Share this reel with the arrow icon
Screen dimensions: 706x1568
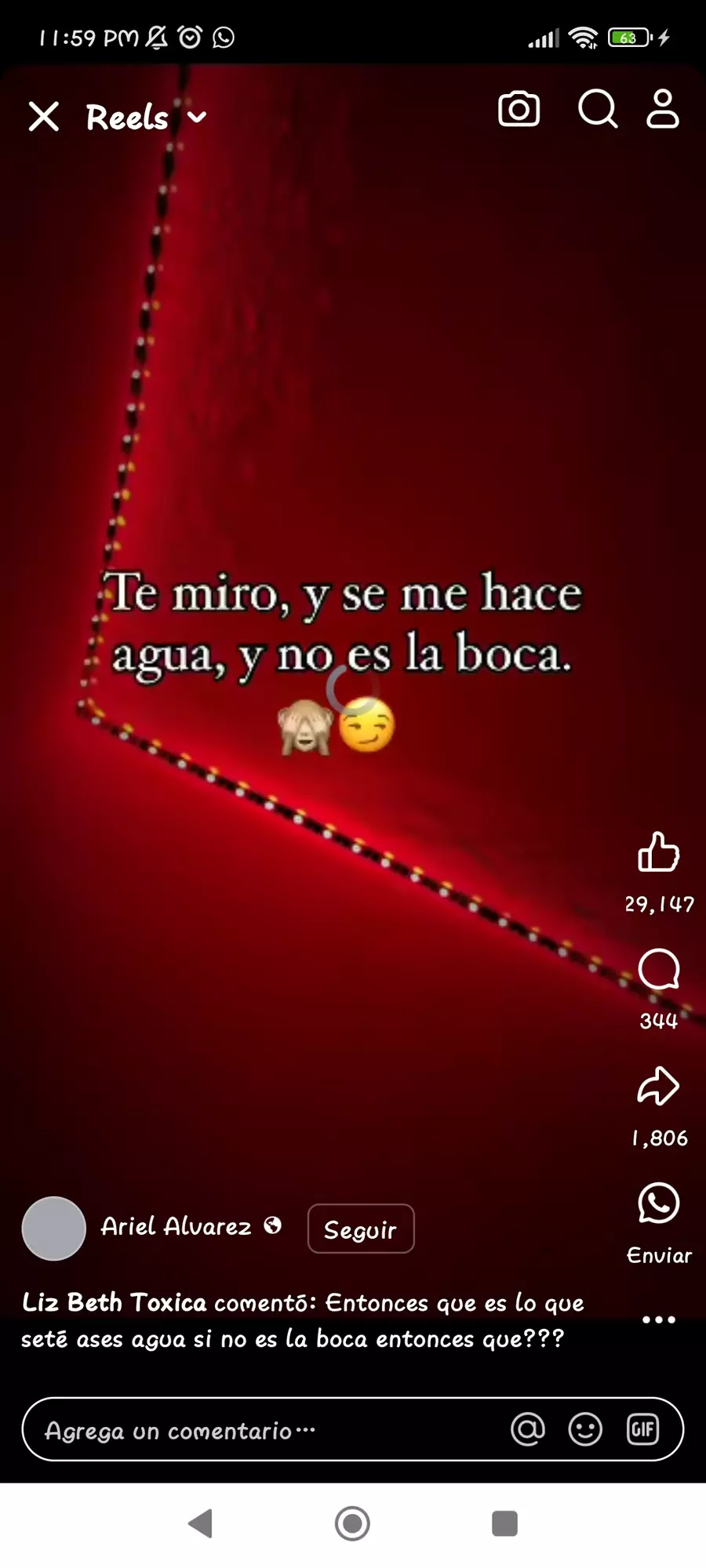658,1087
